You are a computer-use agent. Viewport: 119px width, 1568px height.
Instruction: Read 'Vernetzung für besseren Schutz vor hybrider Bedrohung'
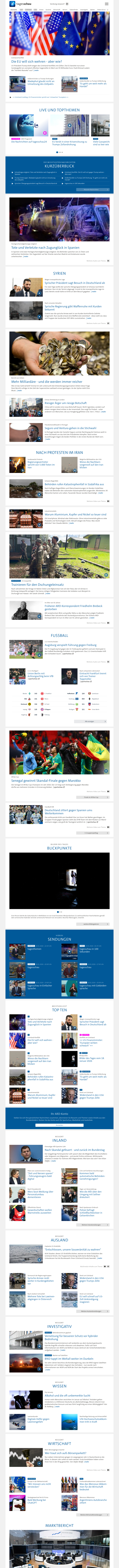coord(72,1337)
